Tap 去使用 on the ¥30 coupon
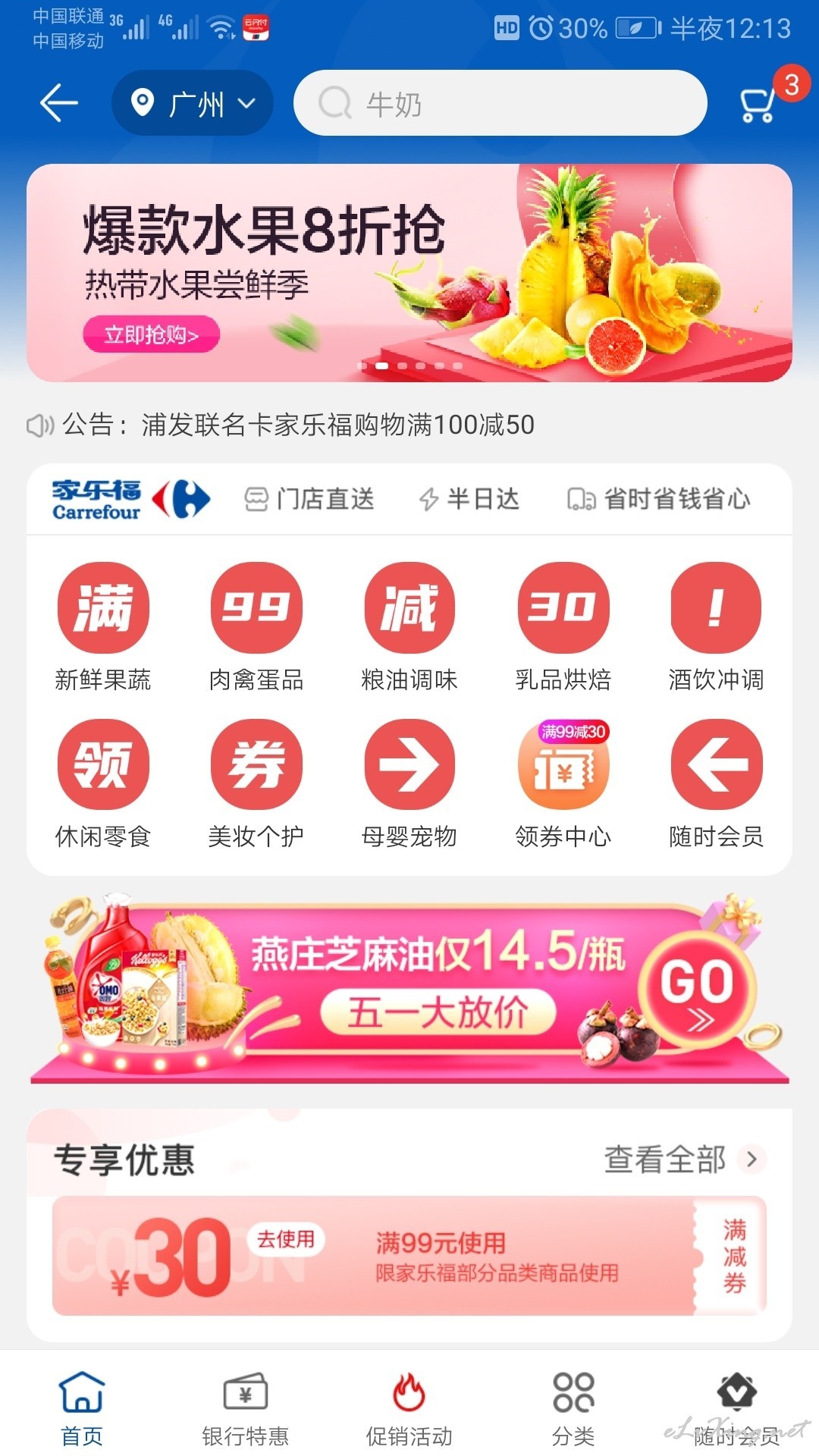Screen dimensions: 819x1456 (286, 1239)
